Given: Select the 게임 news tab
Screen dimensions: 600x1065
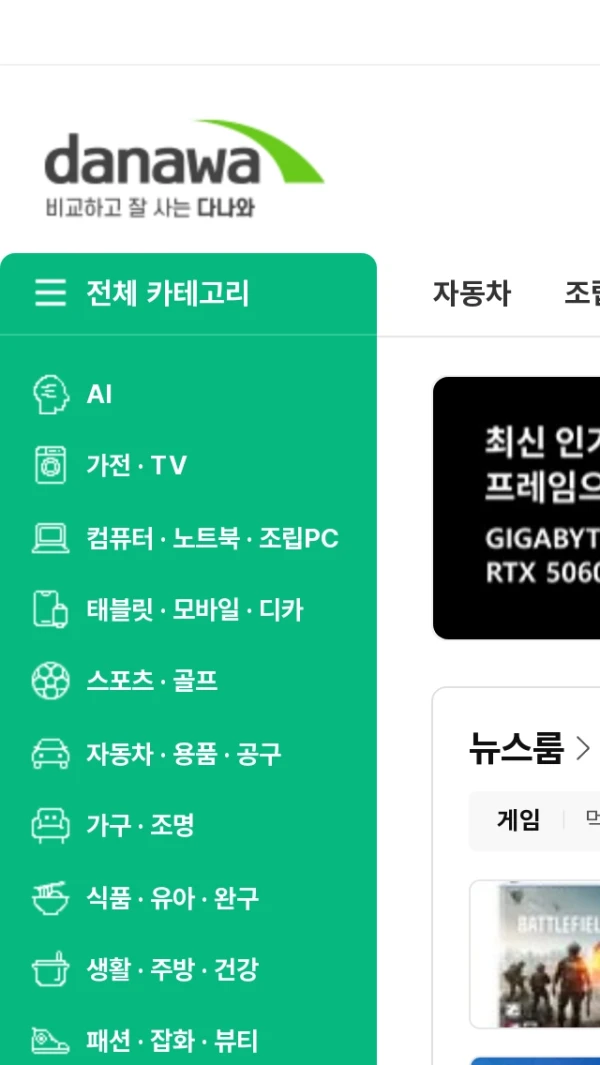Looking at the screenshot, I should click(x=518, y=821).
